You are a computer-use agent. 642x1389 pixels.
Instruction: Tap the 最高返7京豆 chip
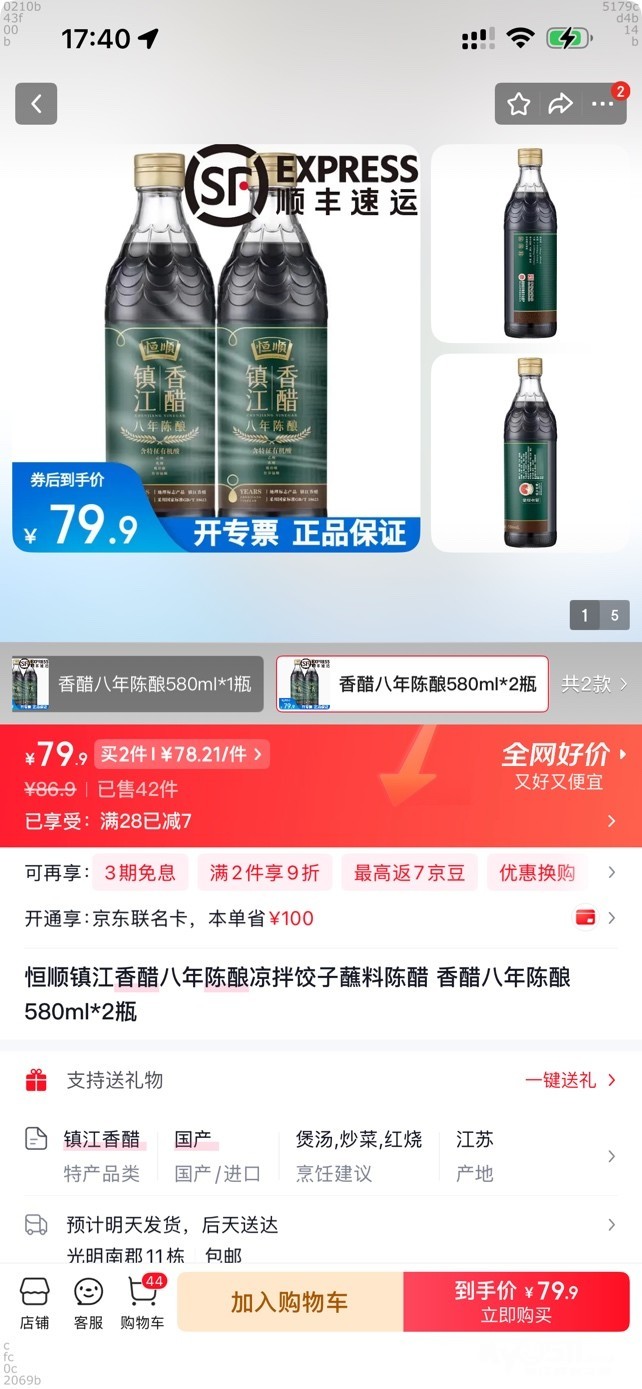409,873
